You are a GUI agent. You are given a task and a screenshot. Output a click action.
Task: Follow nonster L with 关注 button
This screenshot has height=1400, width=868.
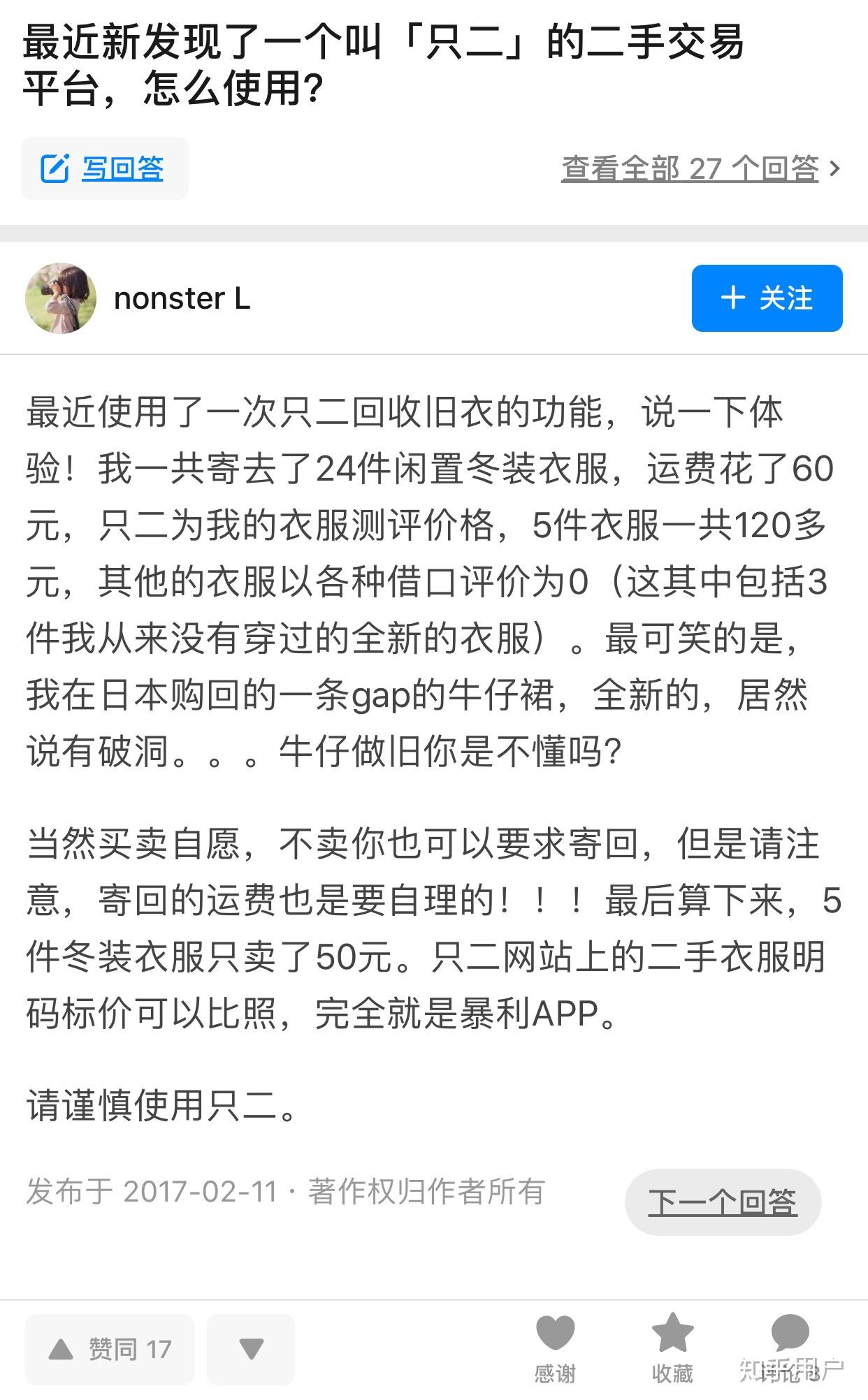pyautogui.click(x=767, y=298)
